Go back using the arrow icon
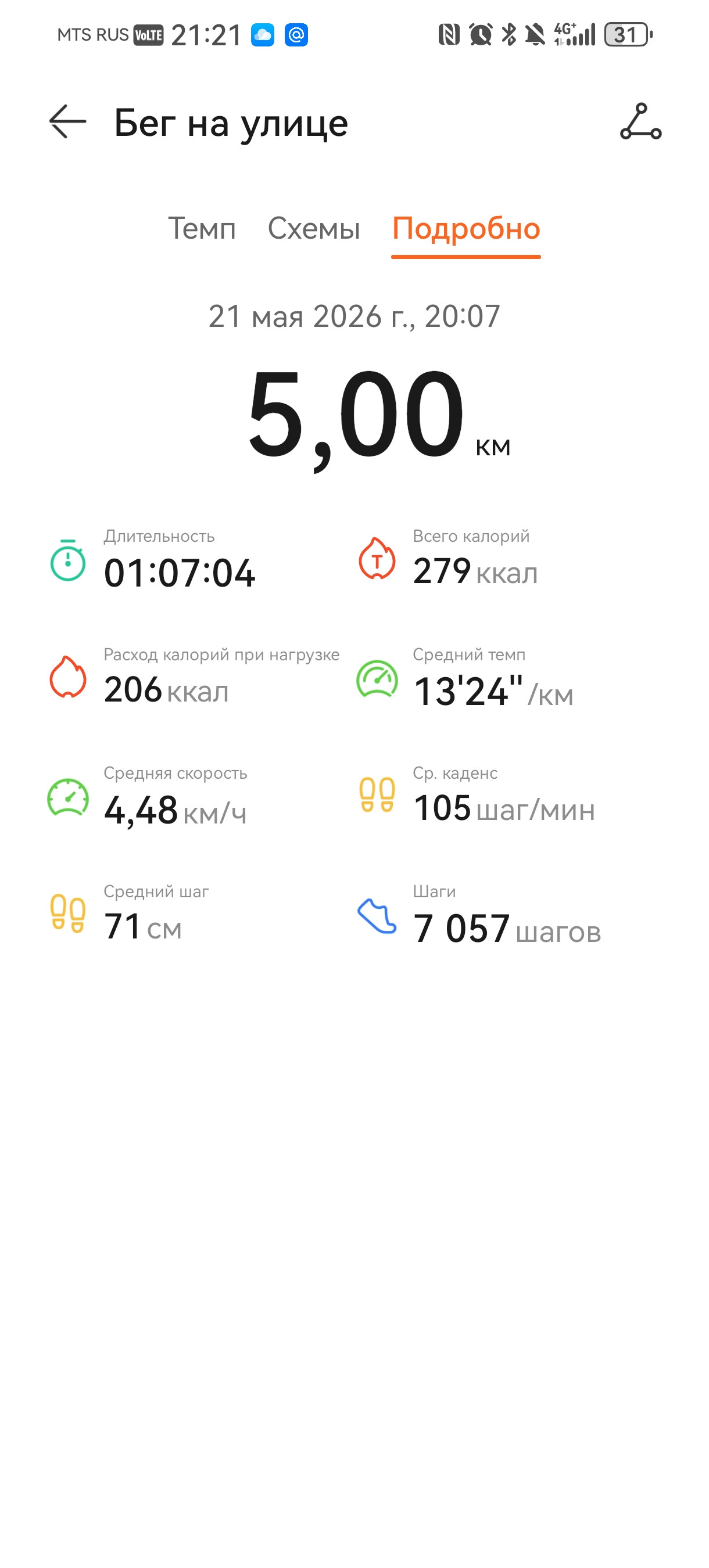The height and width of the screenshot is (1568, 709). click(67, 122)
